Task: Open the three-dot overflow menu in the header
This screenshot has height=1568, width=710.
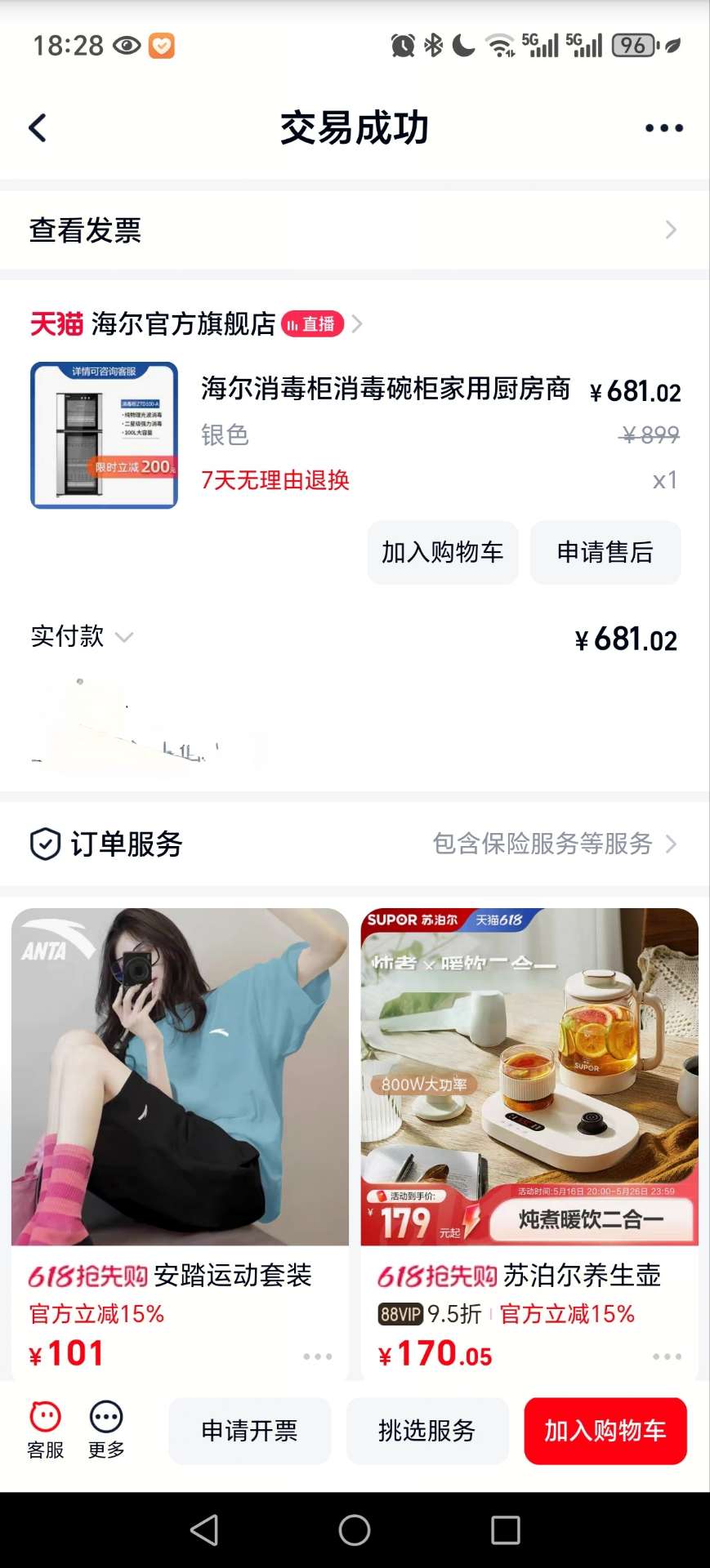Action: tap(663, 128)
